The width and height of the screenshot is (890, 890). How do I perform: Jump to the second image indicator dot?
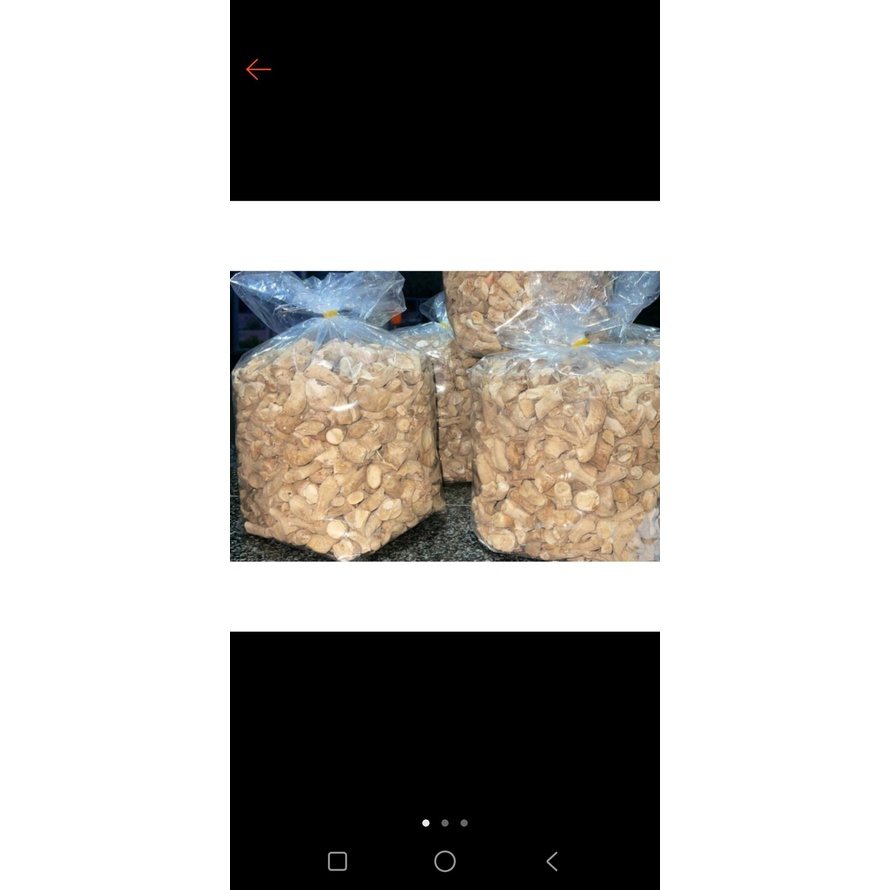(445, 823)
